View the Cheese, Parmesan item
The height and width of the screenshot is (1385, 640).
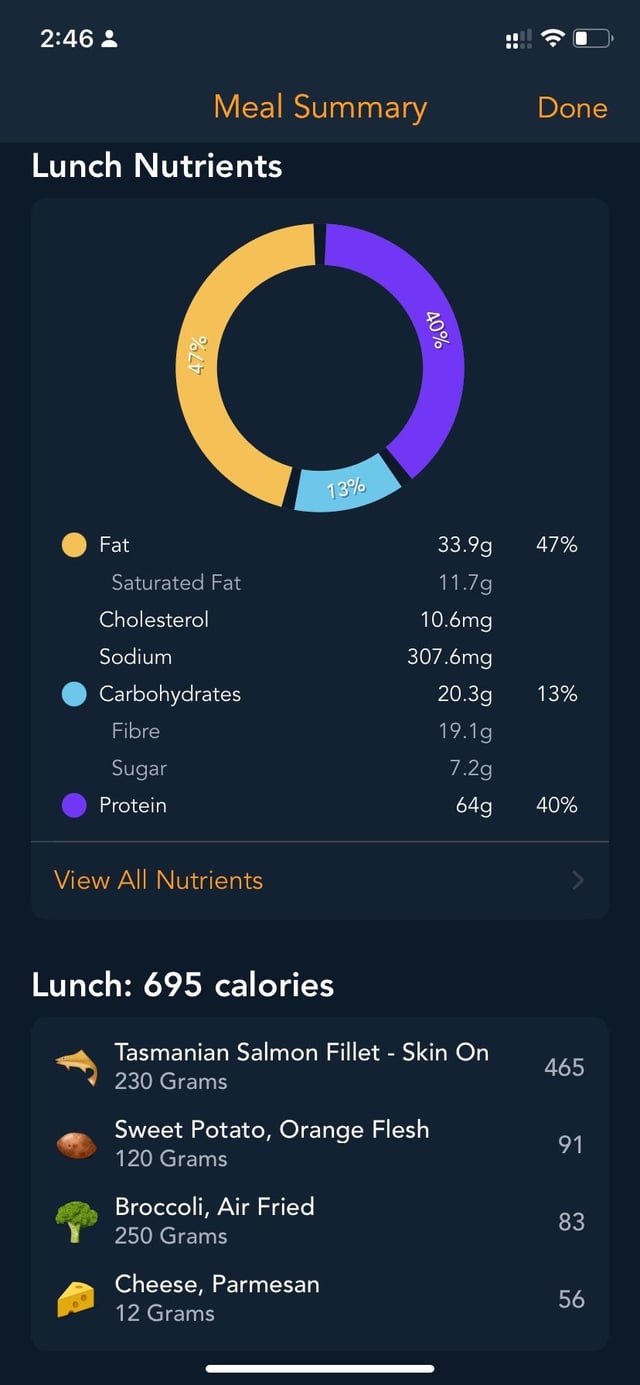(x=320, y=1298)
